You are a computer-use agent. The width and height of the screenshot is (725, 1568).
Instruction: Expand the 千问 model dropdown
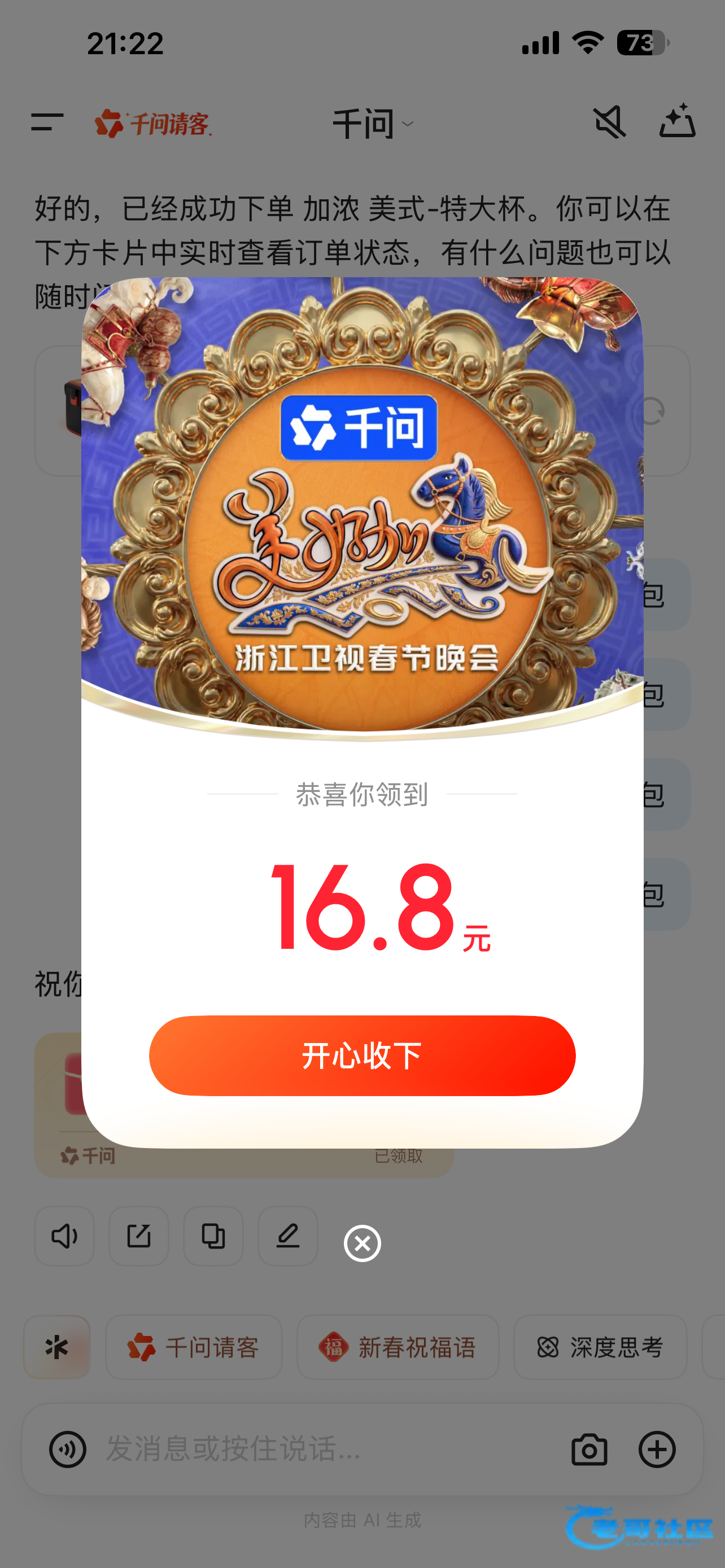[373, 124]
